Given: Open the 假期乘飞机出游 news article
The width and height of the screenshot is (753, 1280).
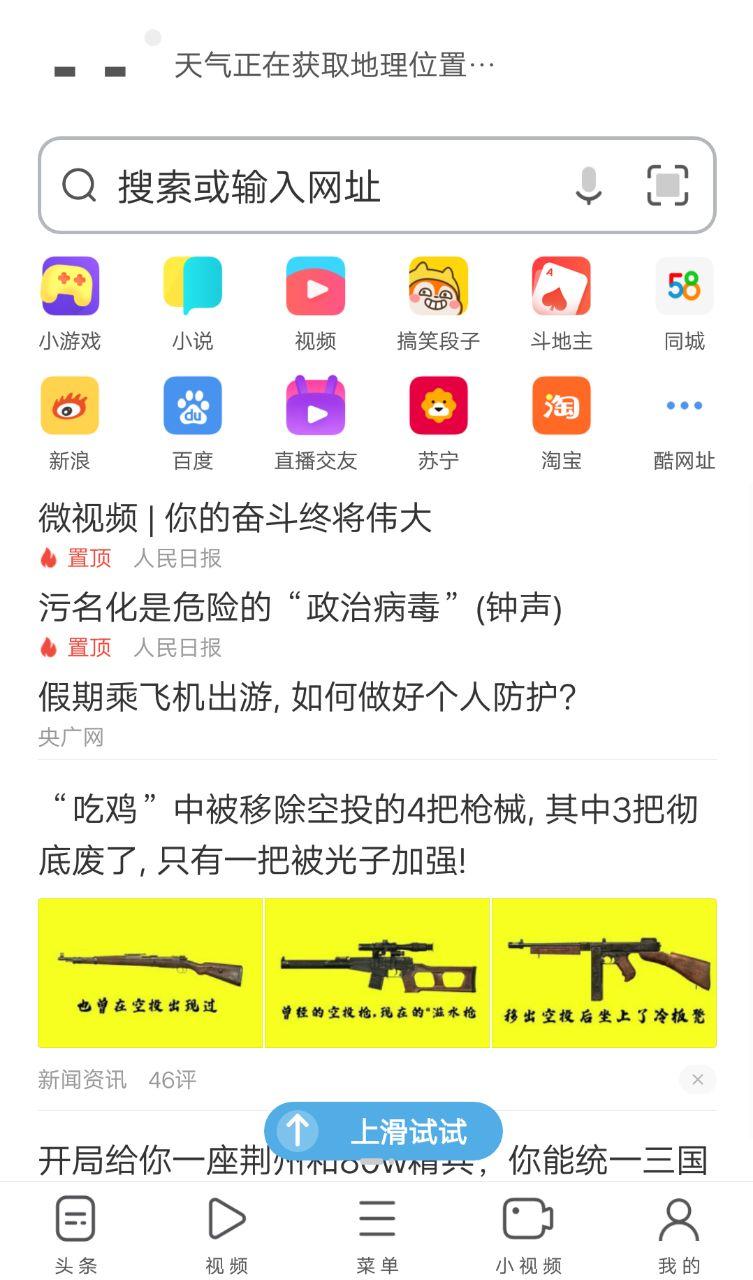Looking at the screenshot, I should (307, 697).
